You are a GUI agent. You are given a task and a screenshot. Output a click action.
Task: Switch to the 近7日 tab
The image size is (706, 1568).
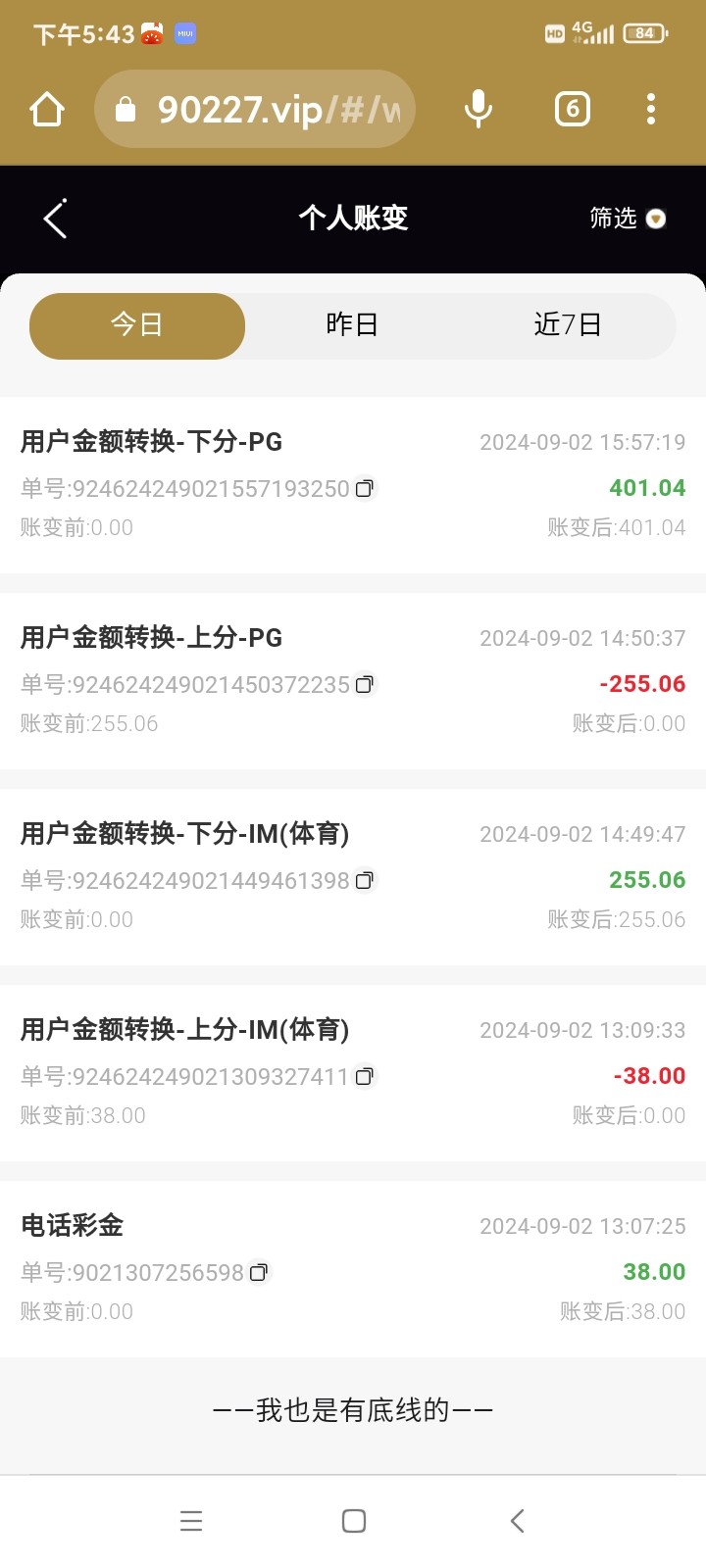[x=567, y=324]
